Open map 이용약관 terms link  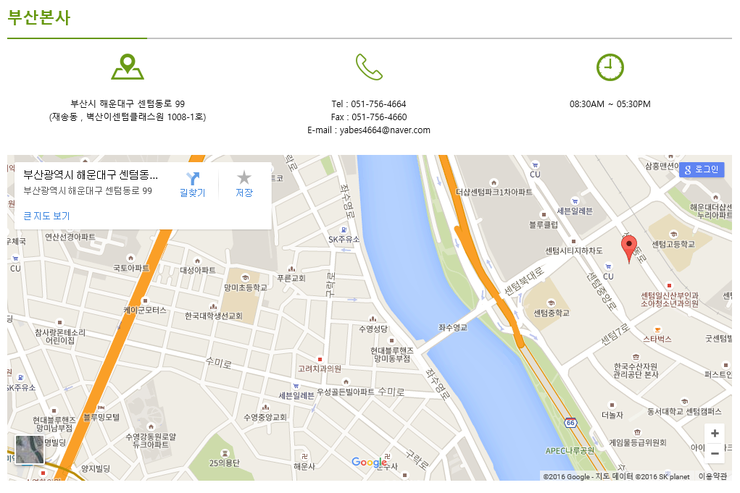[713, 476]
